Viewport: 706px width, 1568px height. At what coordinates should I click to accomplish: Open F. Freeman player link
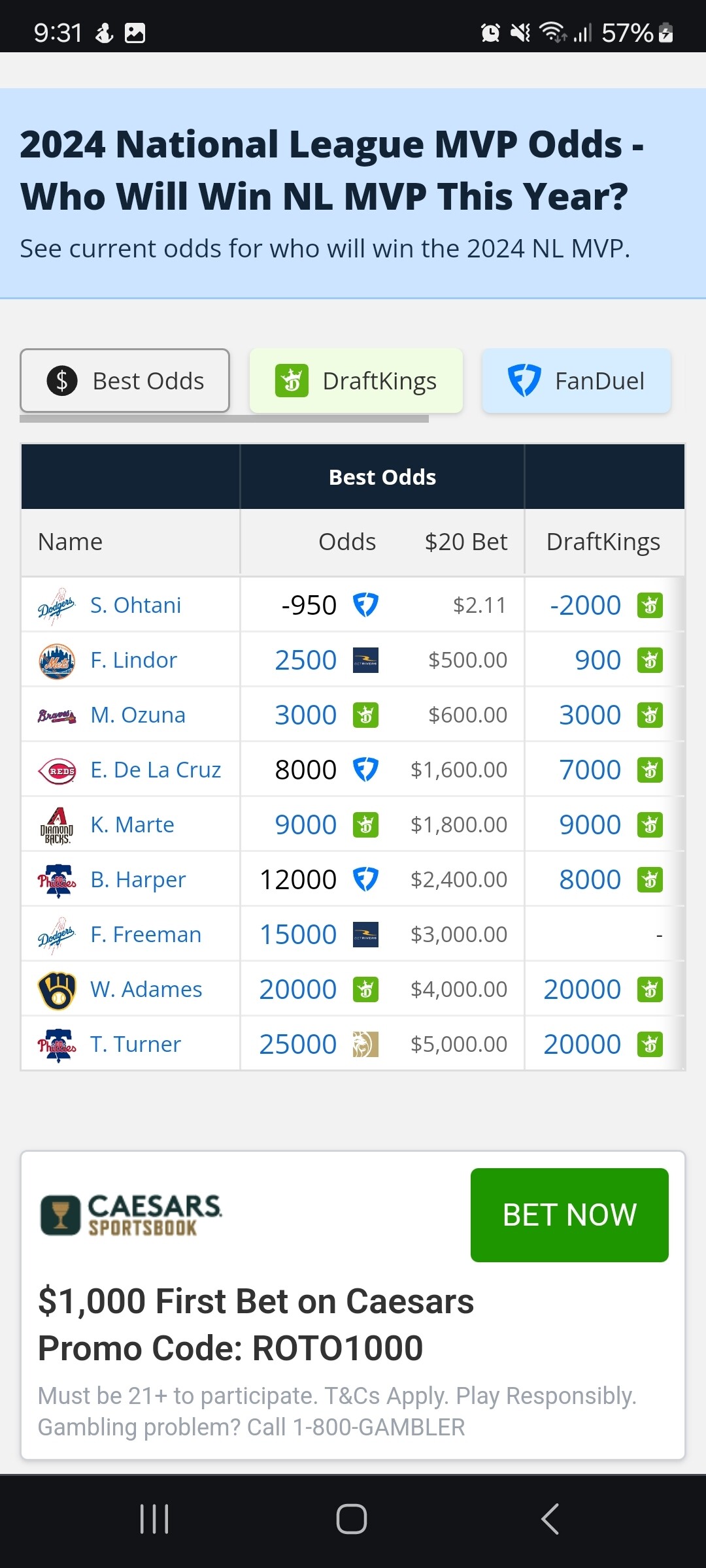pos(146,934)
